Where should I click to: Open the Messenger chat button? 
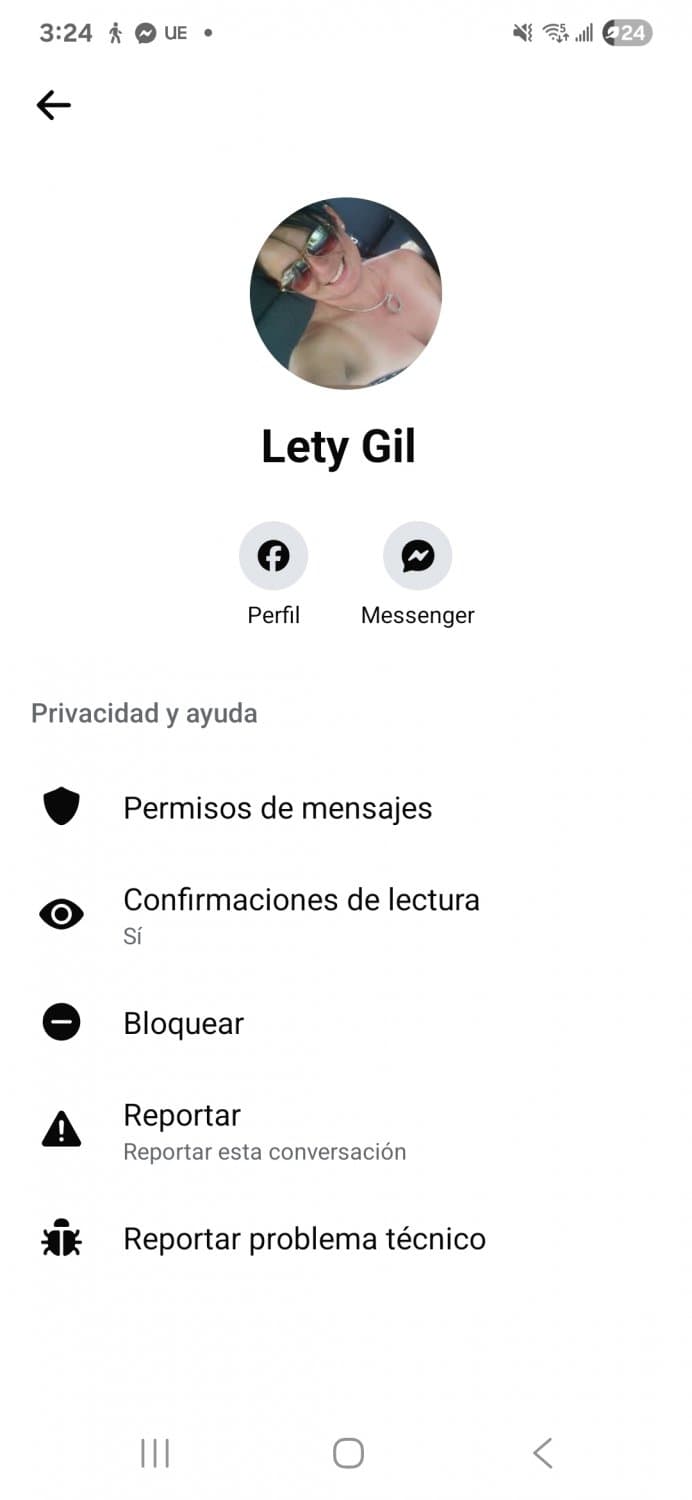pyautogui.click(x=417, y=556)
